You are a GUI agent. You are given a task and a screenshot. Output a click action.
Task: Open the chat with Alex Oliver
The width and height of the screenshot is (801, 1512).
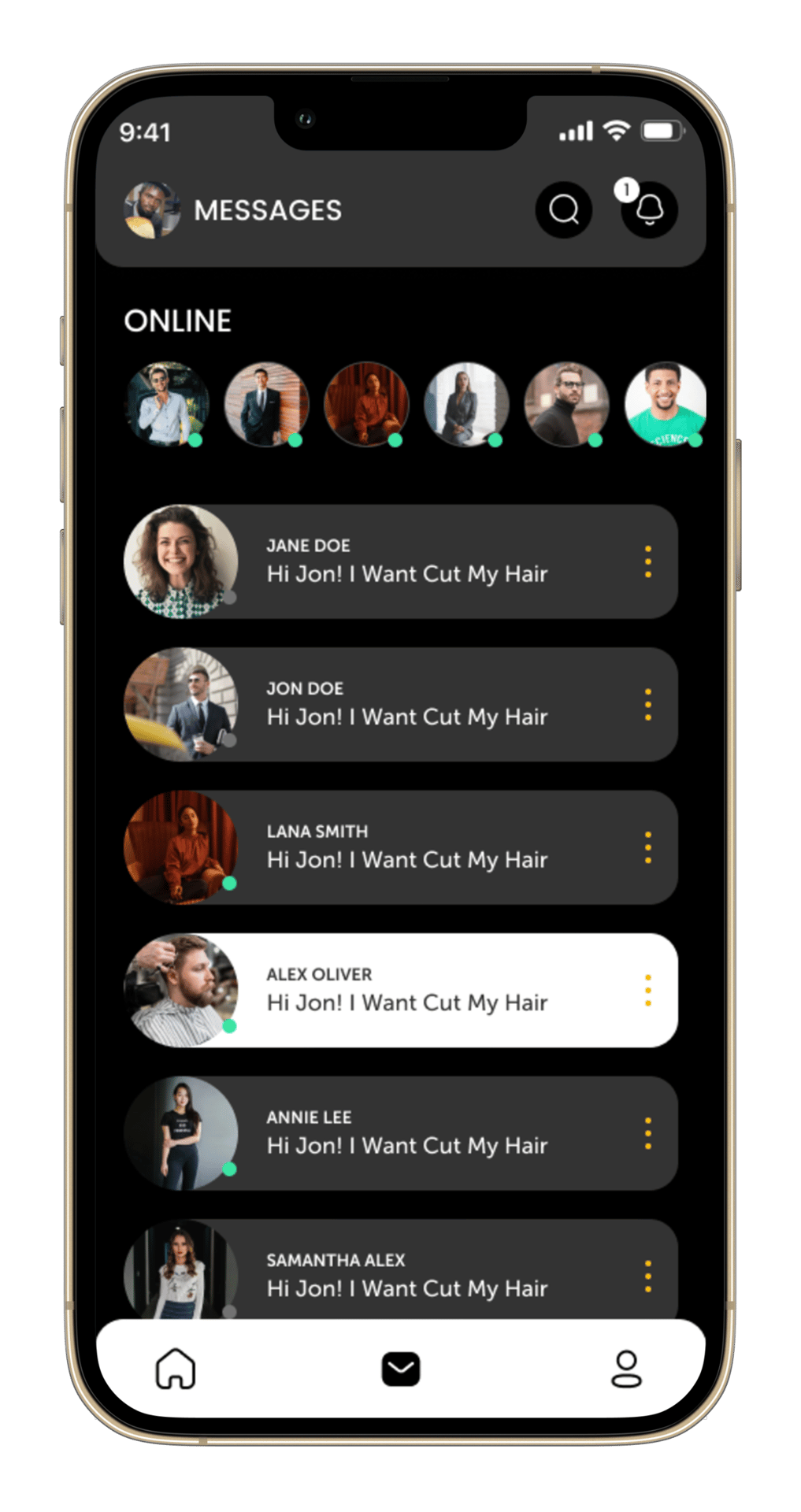406,991
